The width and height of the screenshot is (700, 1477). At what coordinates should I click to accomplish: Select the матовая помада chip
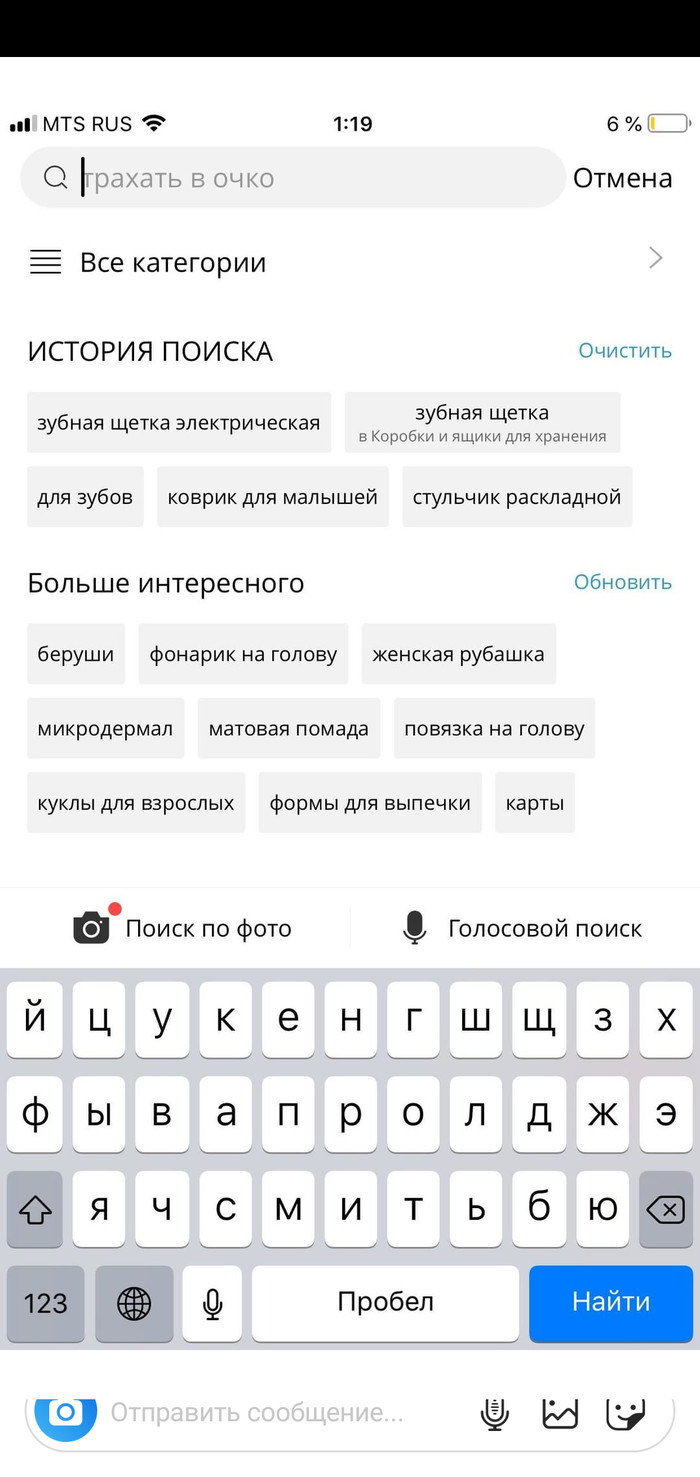[x=288, y=729]
